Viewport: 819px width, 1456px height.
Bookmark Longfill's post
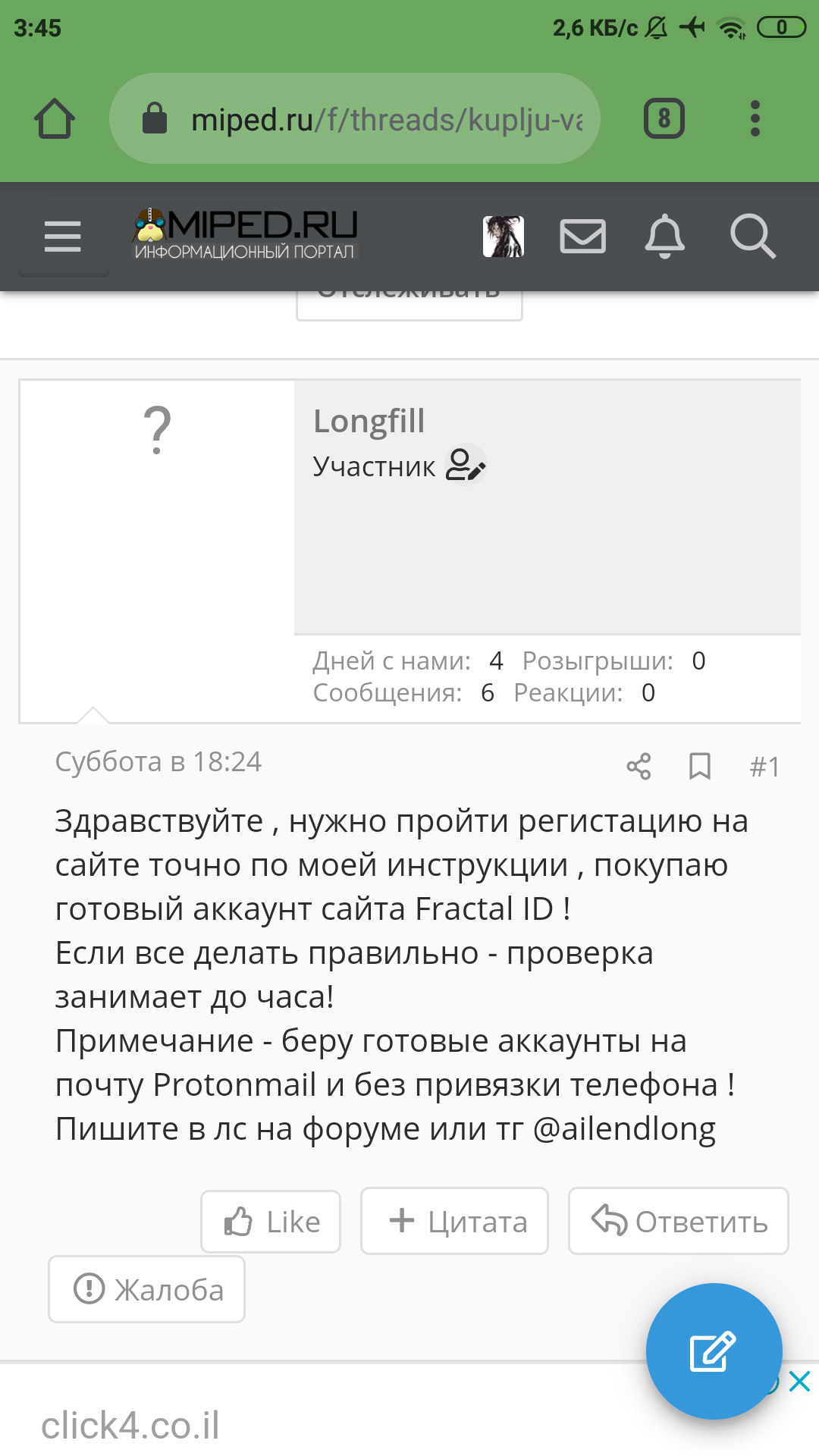tap(699, 767)
